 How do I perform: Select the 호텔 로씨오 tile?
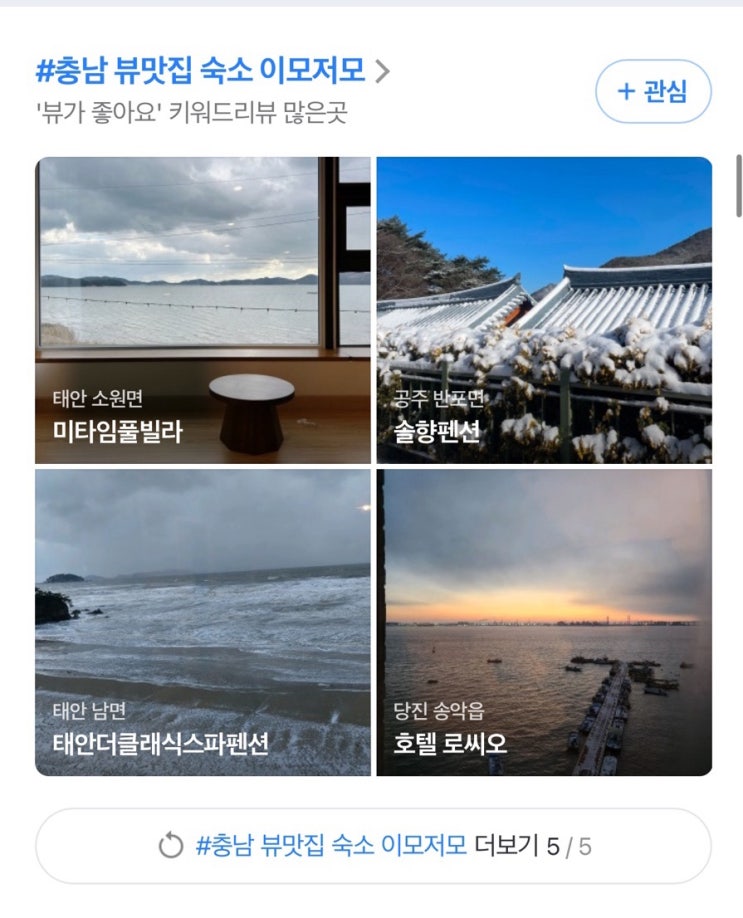point(544,622)
